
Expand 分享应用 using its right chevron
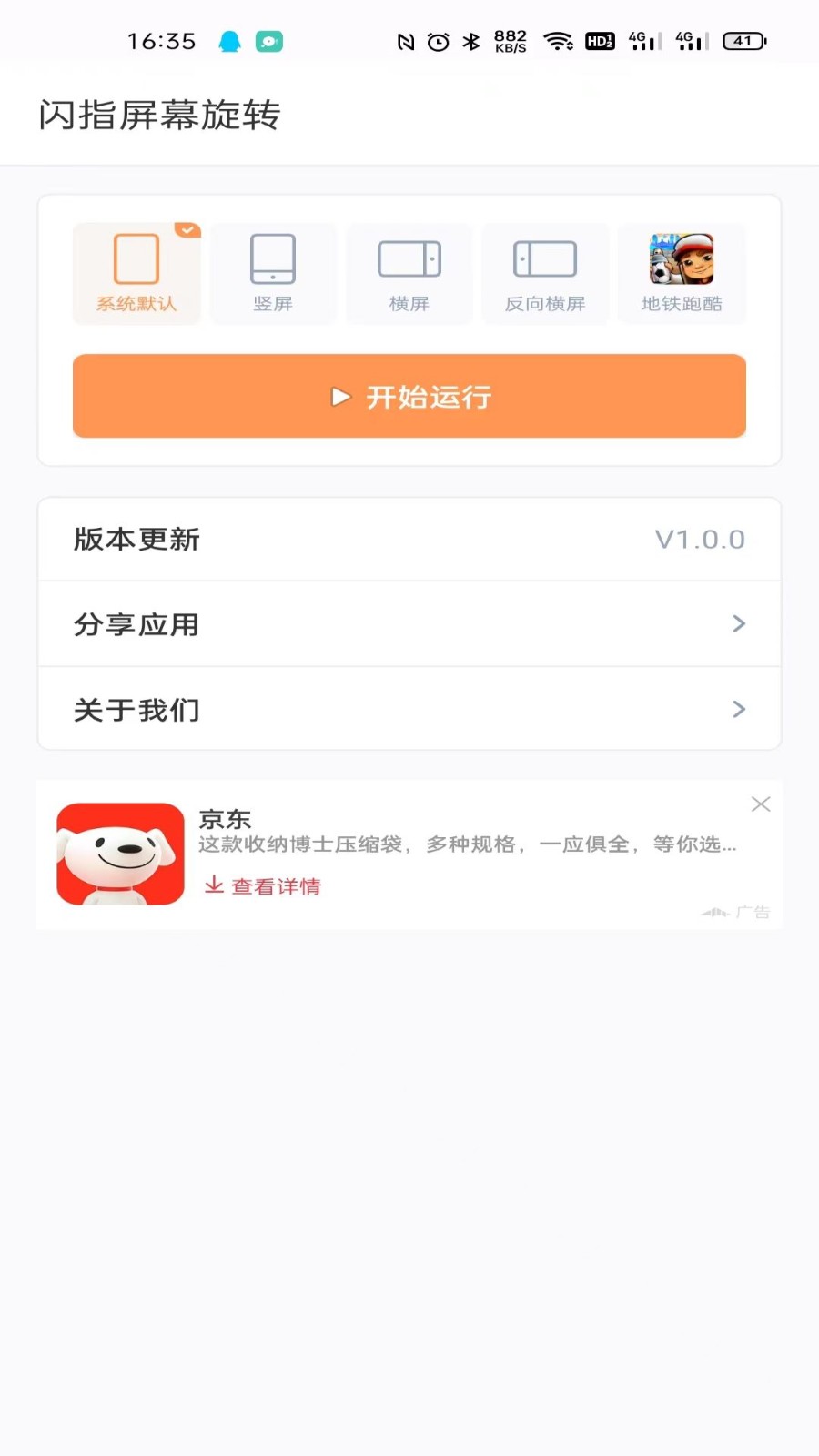740,624
